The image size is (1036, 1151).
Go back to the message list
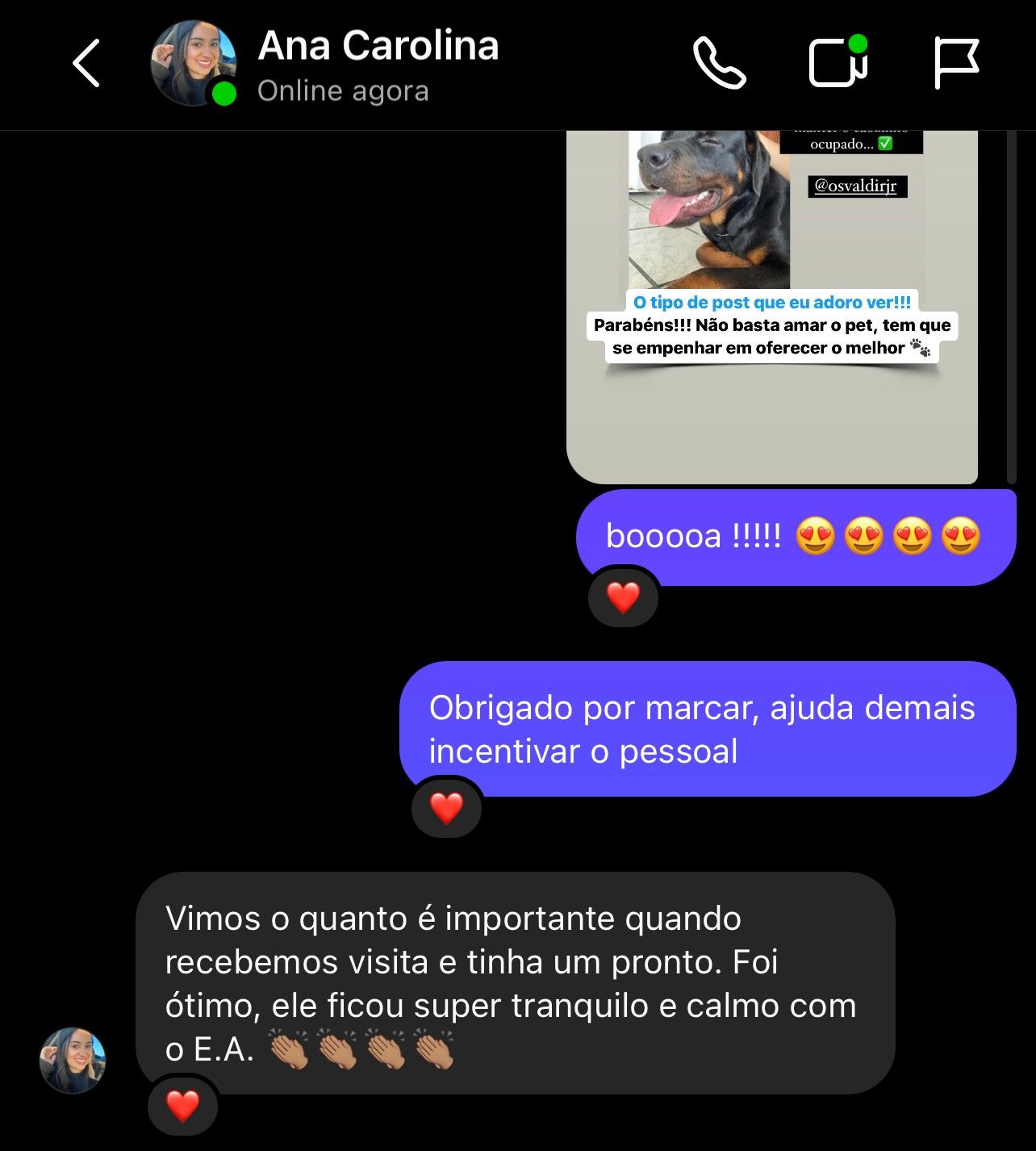(x=86, y=63)
